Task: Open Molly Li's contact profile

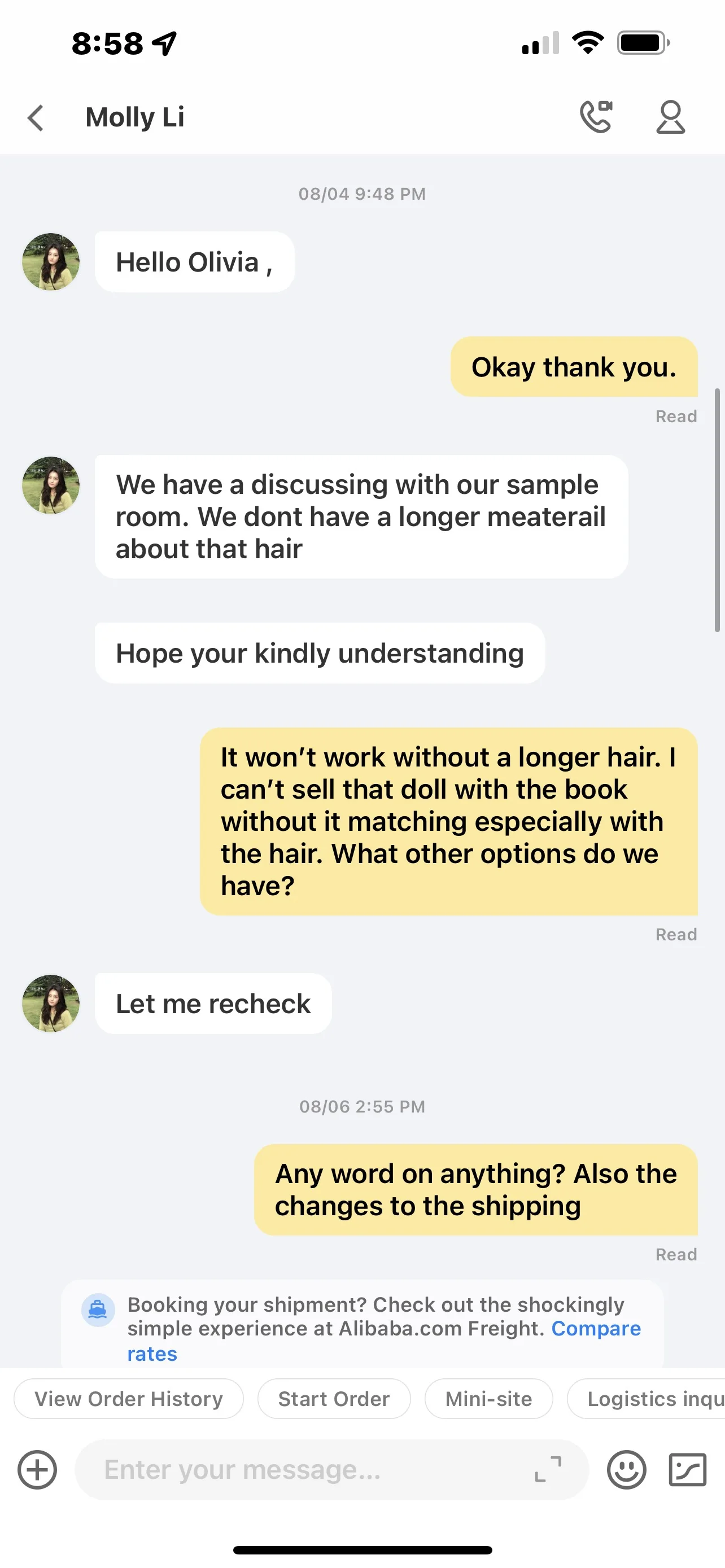Action: [670, 117]
